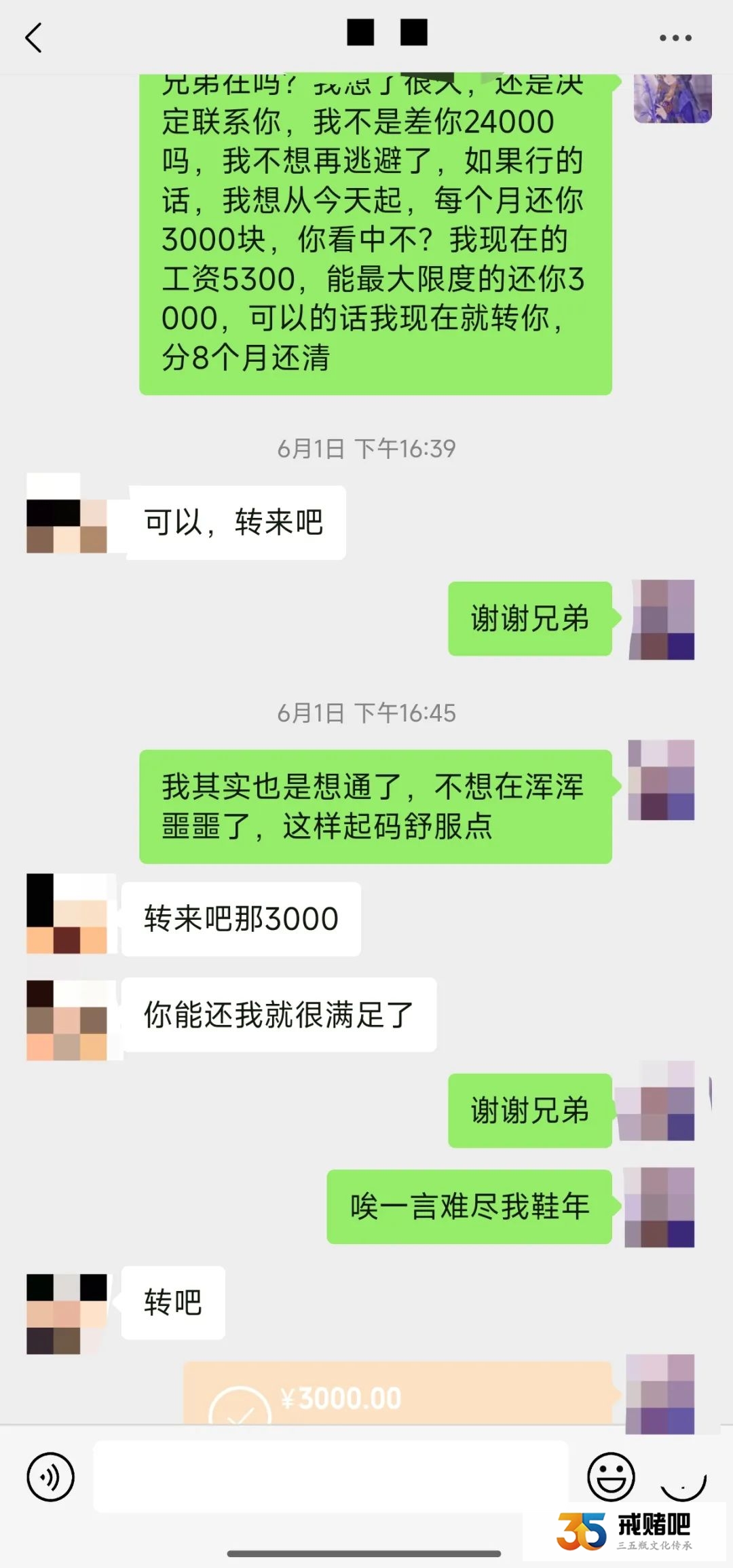Open contact avatar beside '转吧'
The image size is (733, 1568).
(x=67, y=1313)
